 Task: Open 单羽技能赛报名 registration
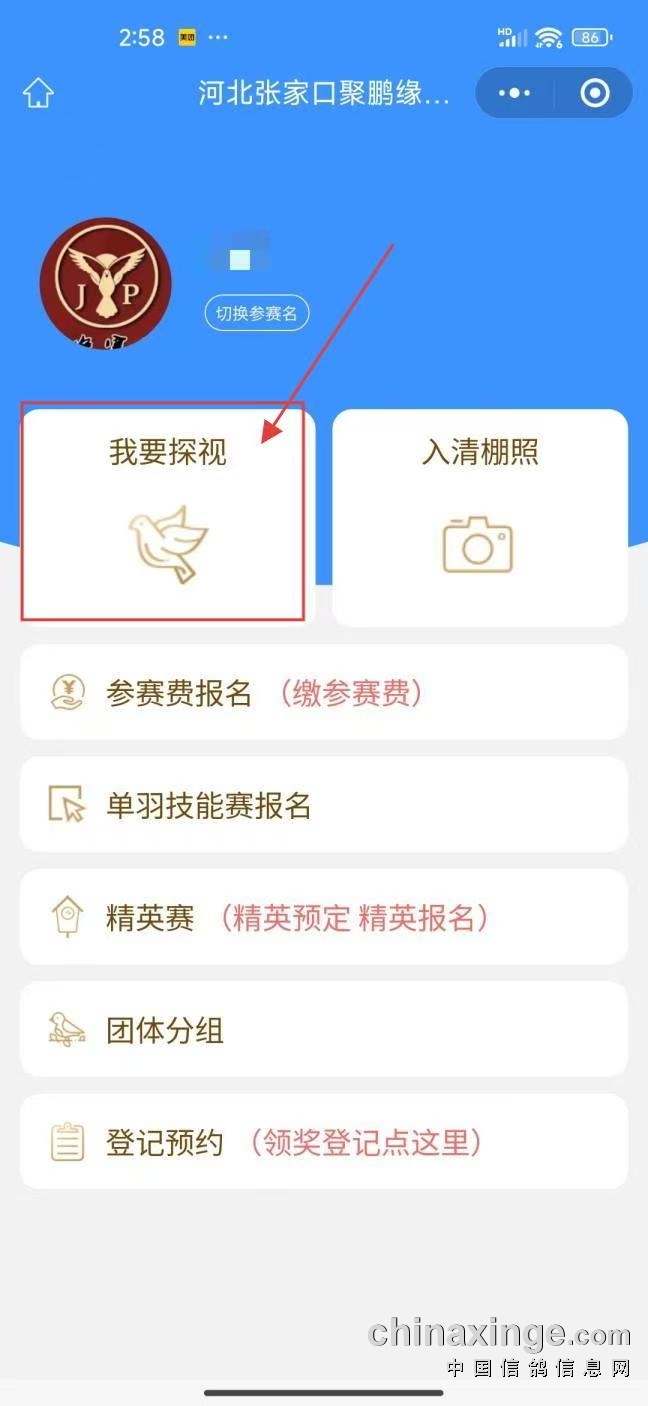pos(324,805)
